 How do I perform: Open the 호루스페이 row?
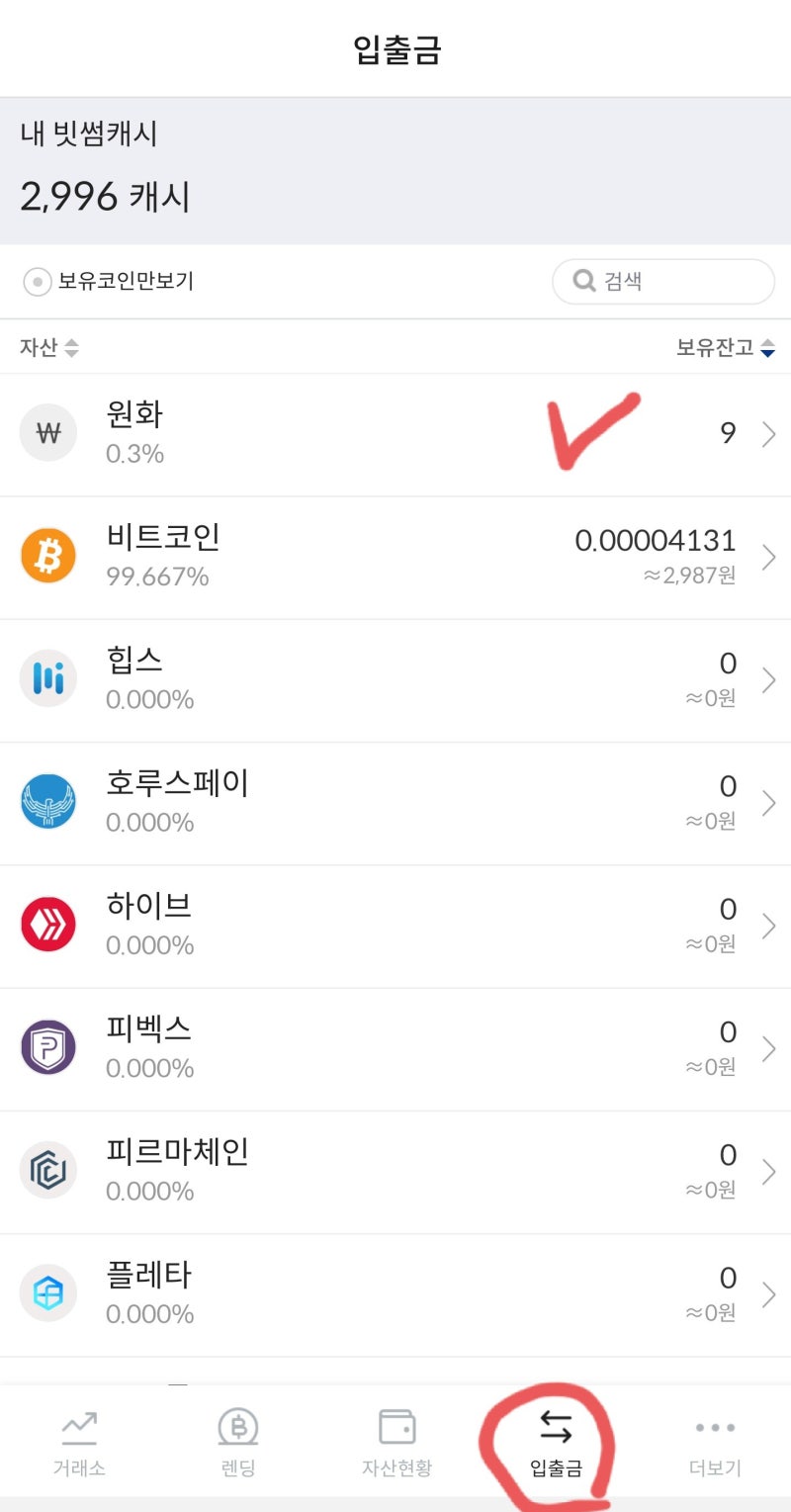pos(395,803)
